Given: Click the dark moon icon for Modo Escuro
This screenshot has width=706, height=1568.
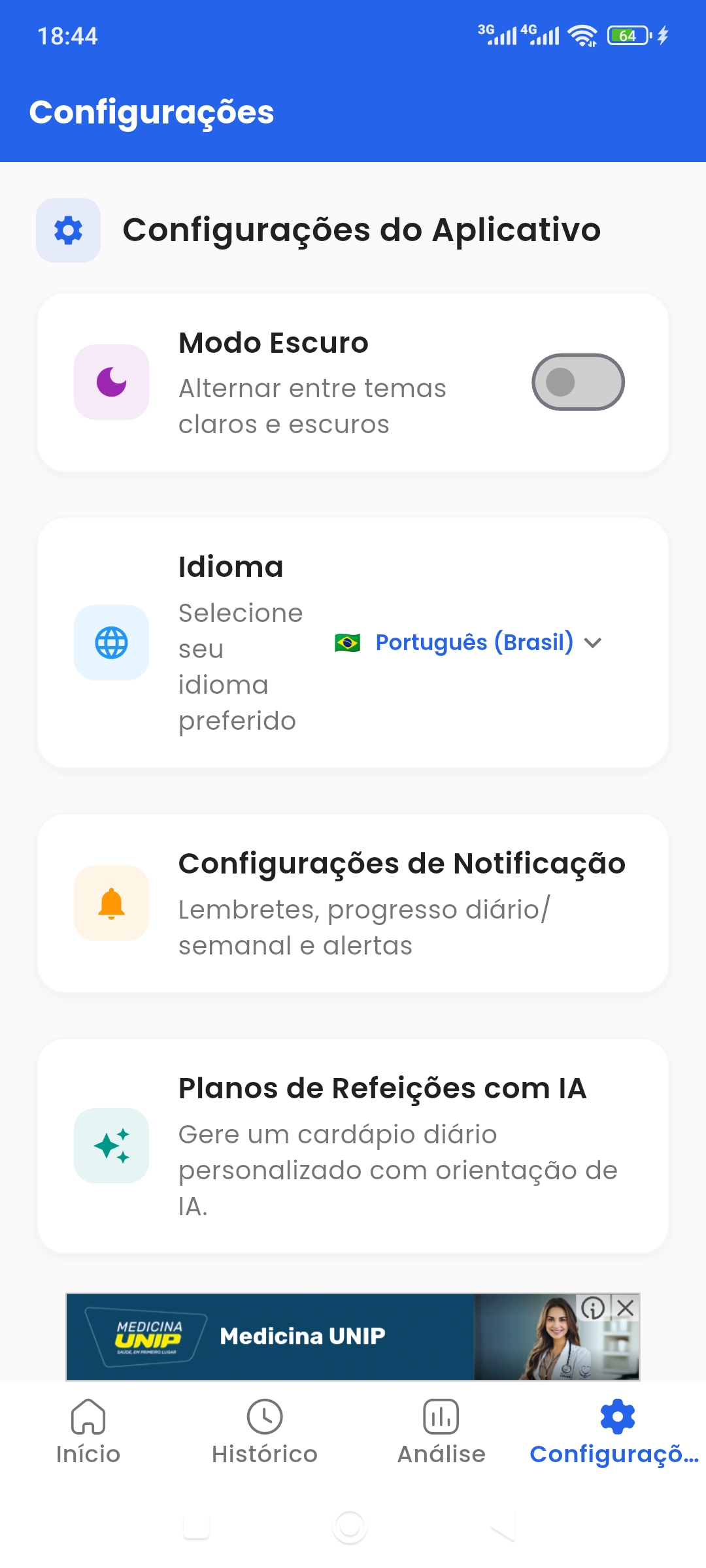Looking at the screenshot, I should [x=111, y=382].
